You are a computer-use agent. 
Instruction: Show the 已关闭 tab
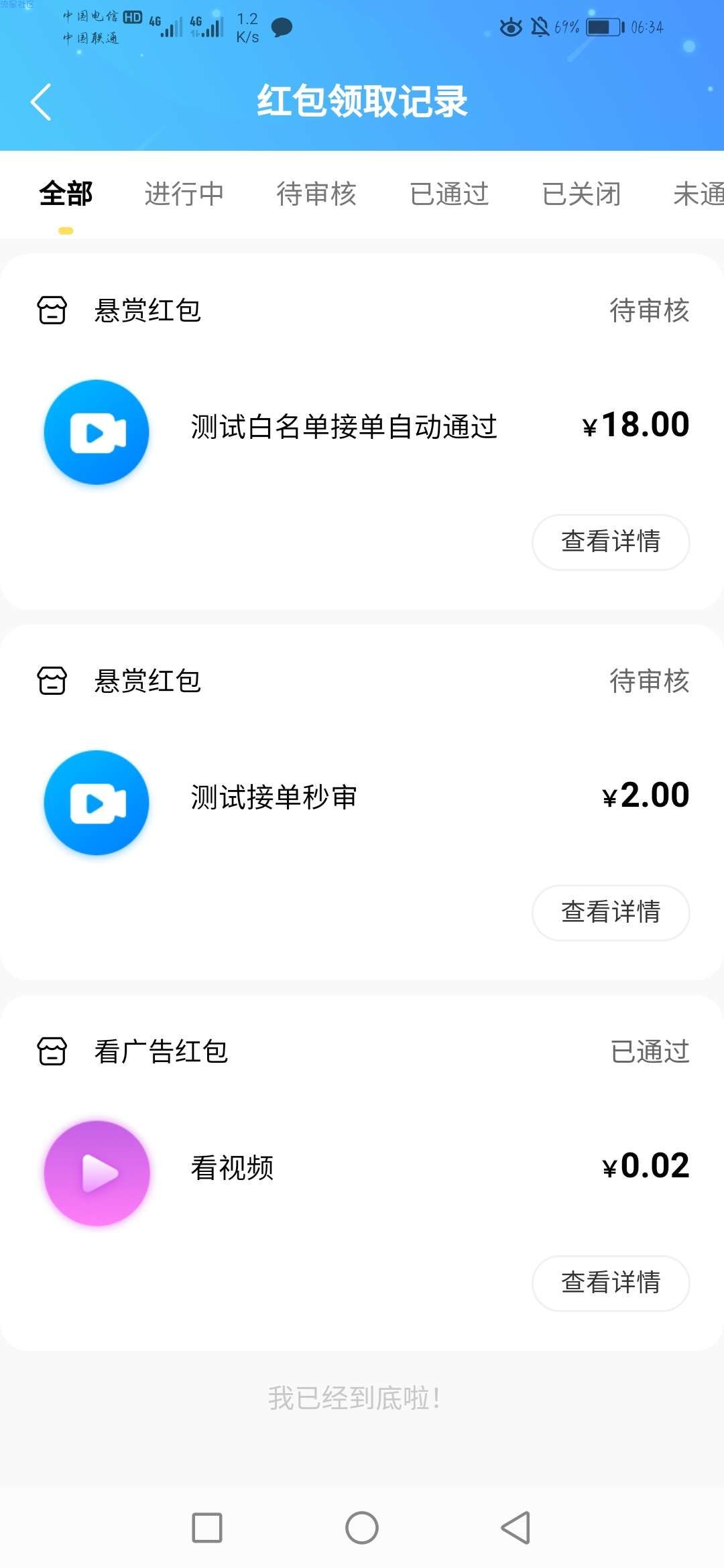pos(581,194)
